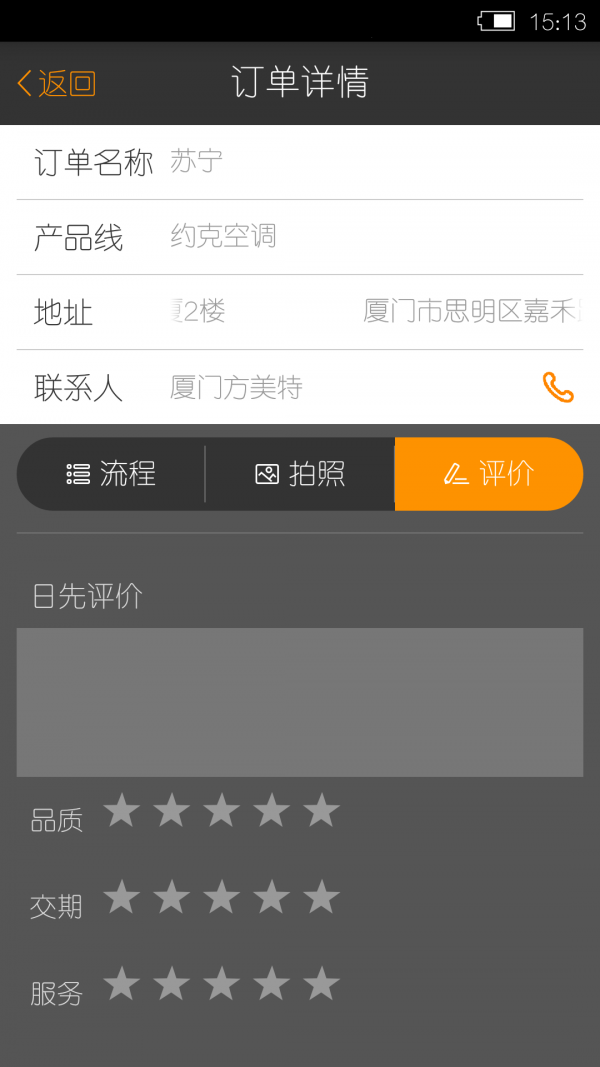This screenshot has height=1067, width=600.
Task: Open the 拍照 tab
Action: [x=300, y=474]
